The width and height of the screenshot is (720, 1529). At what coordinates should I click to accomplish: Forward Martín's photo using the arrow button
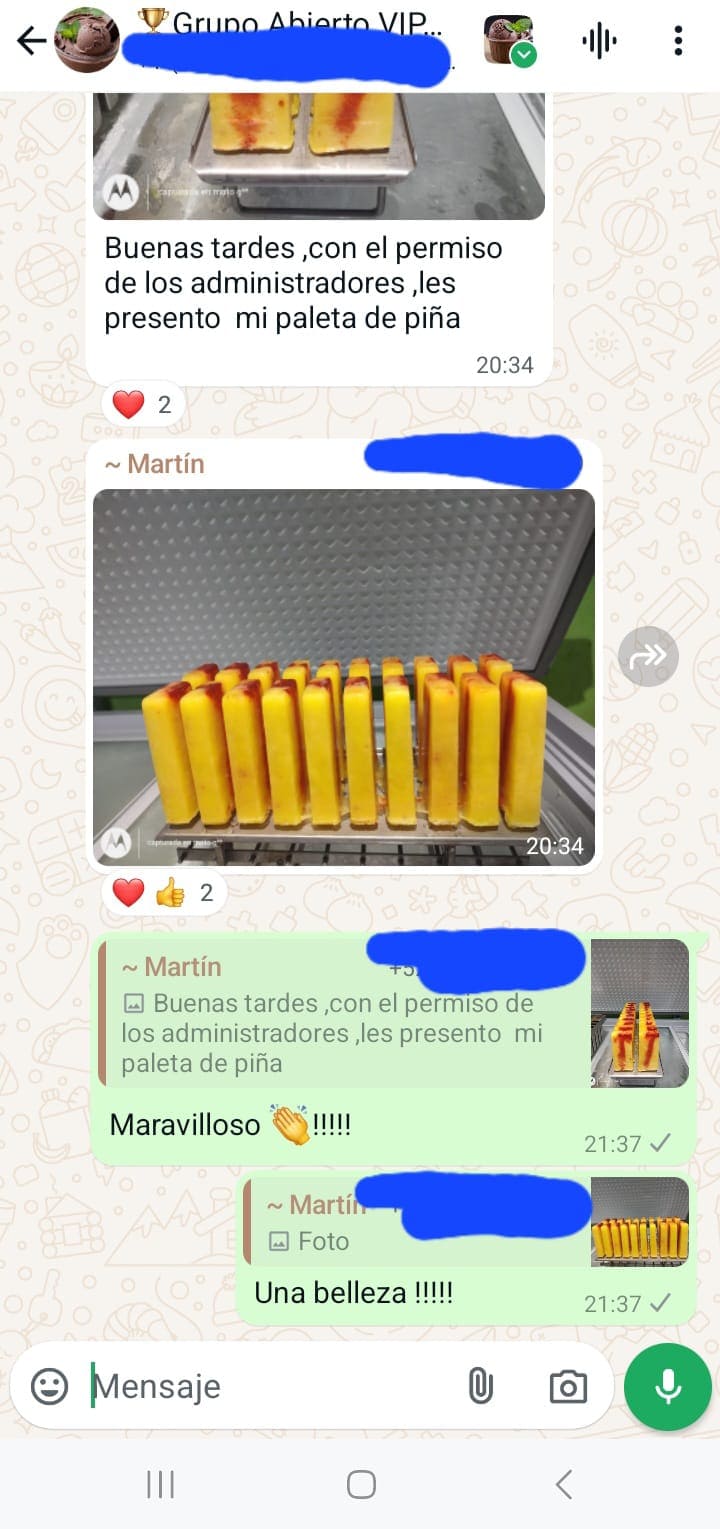coord(648,656)
